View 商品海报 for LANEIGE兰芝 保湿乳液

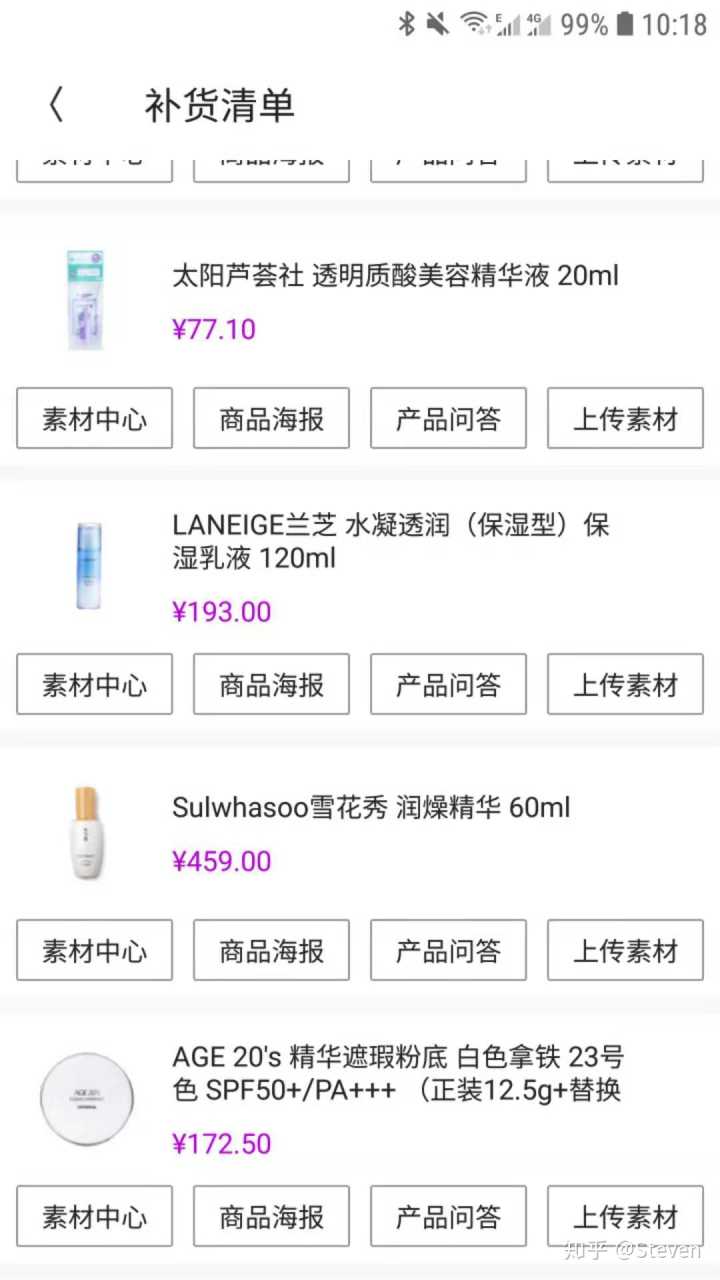pyautogui.click(x=271, y=685)
